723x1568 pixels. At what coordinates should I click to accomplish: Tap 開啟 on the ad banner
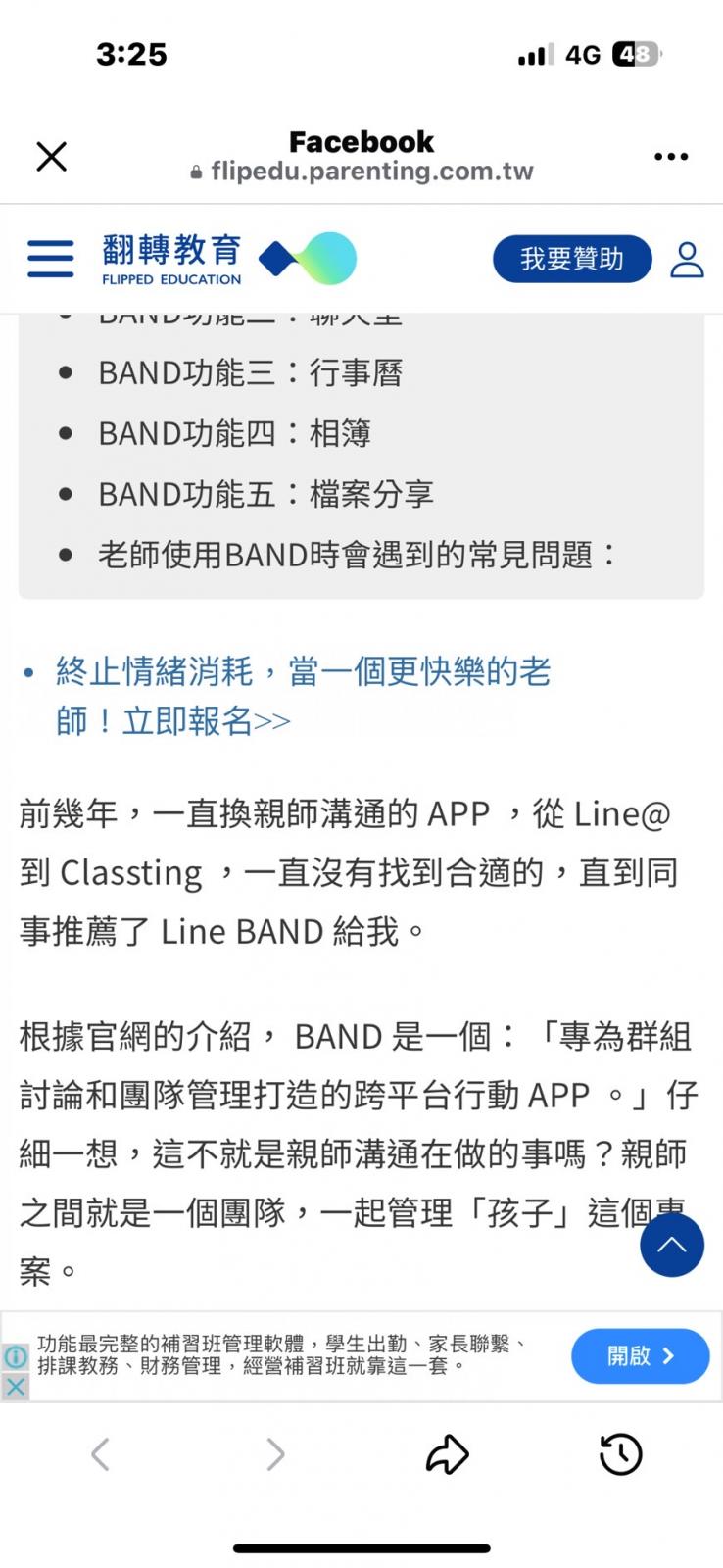coord(640,1356)
